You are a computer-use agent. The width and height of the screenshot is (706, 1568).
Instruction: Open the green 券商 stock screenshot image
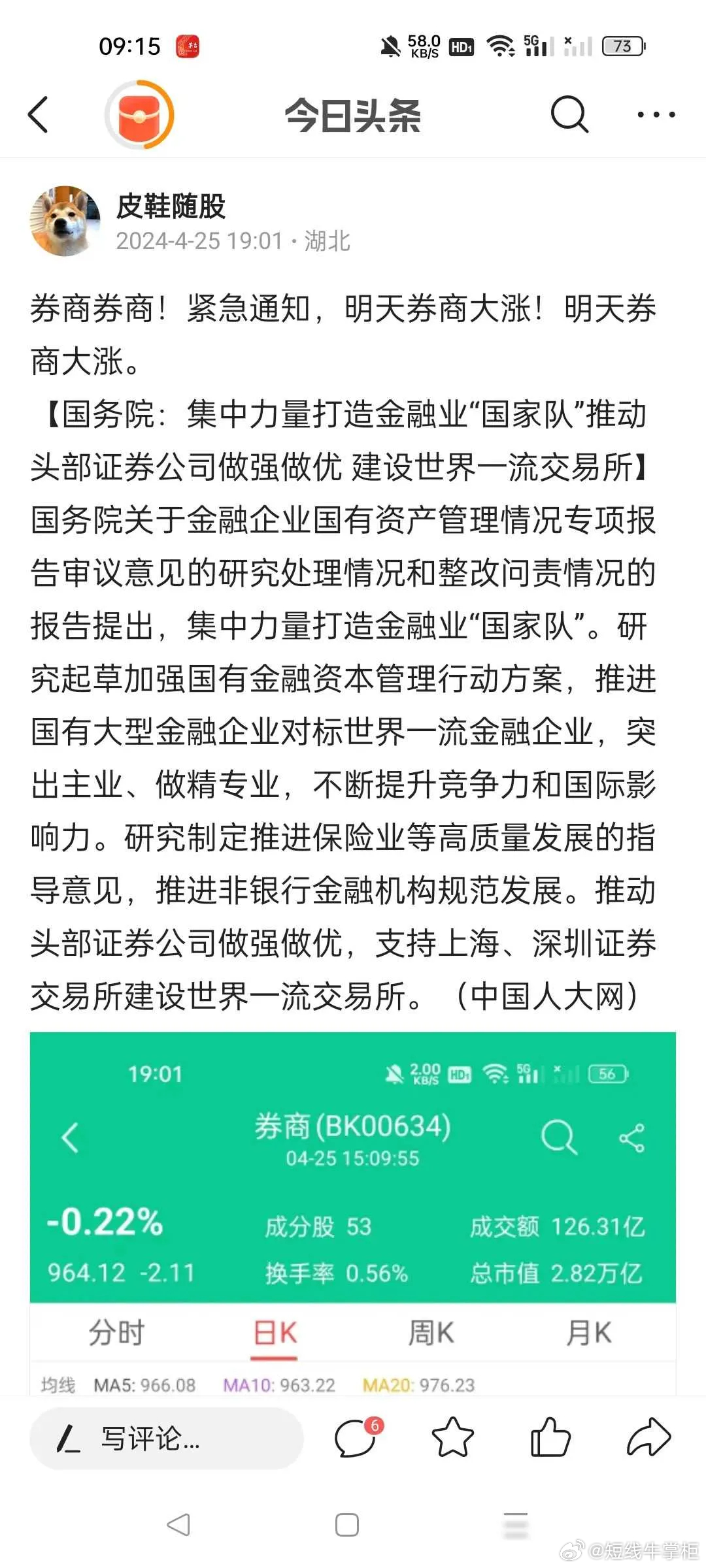tap(353, 1214)
